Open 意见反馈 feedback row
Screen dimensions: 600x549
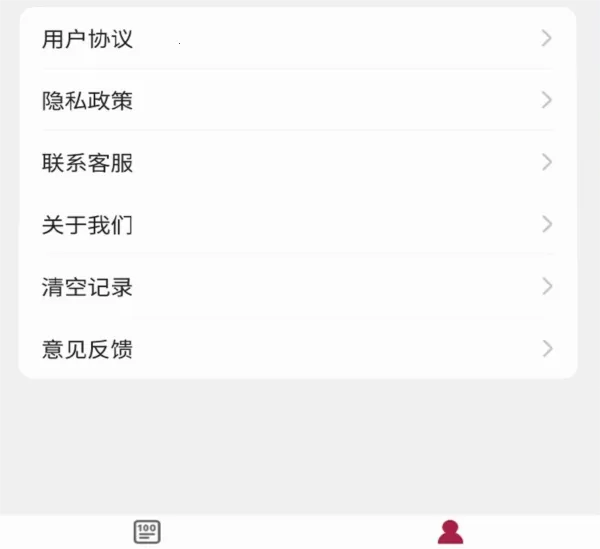point(297,349)
